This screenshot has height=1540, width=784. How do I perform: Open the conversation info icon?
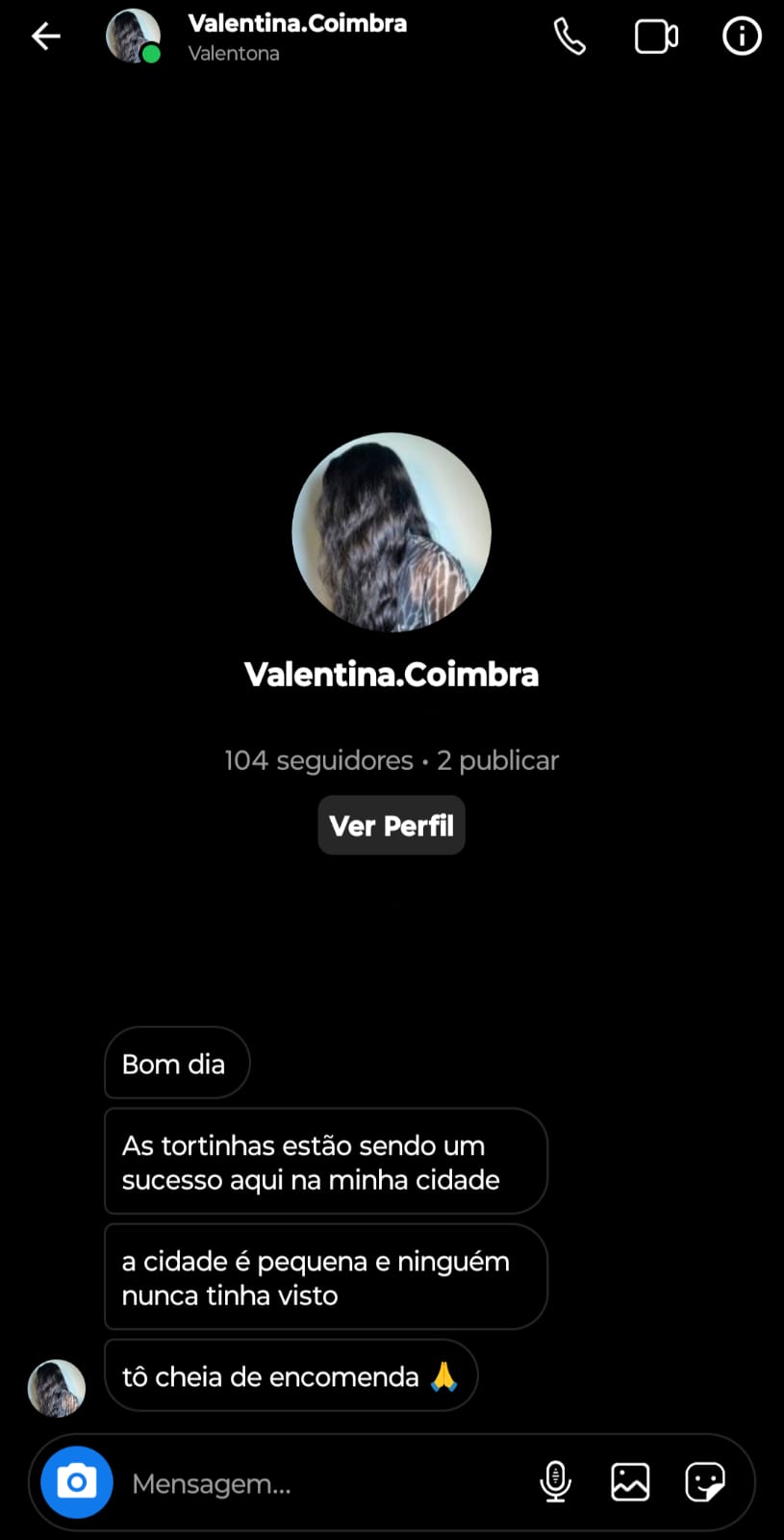click(741, 37)
